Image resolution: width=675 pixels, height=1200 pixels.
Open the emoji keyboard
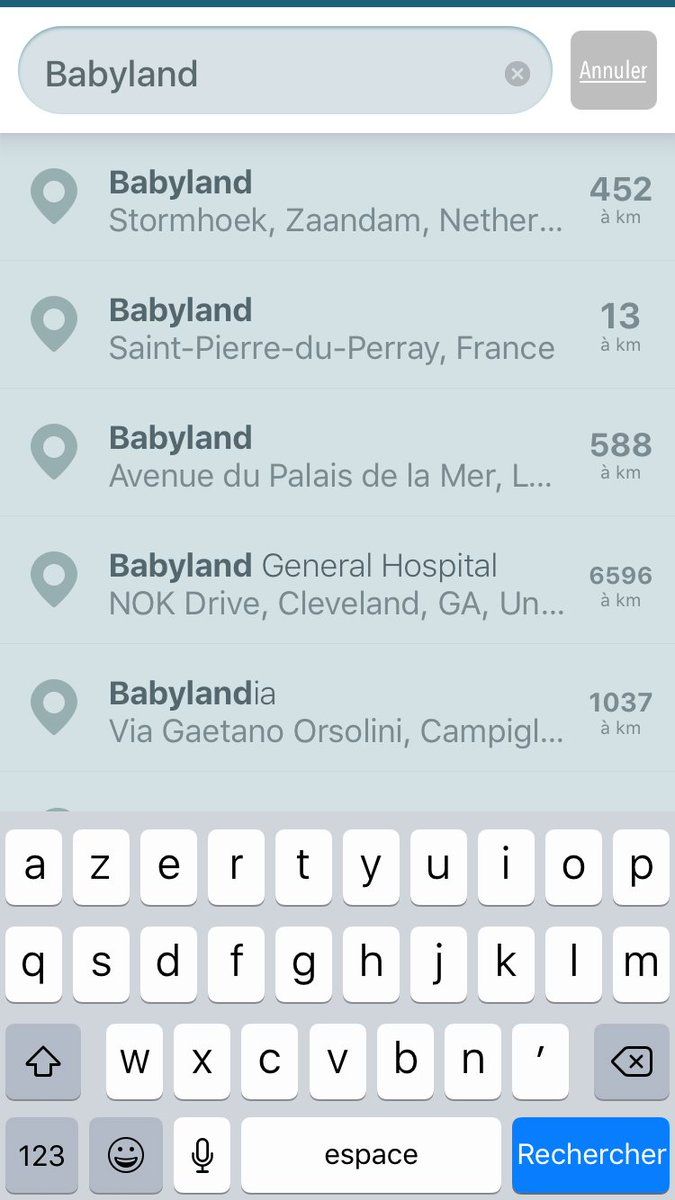126,1156
